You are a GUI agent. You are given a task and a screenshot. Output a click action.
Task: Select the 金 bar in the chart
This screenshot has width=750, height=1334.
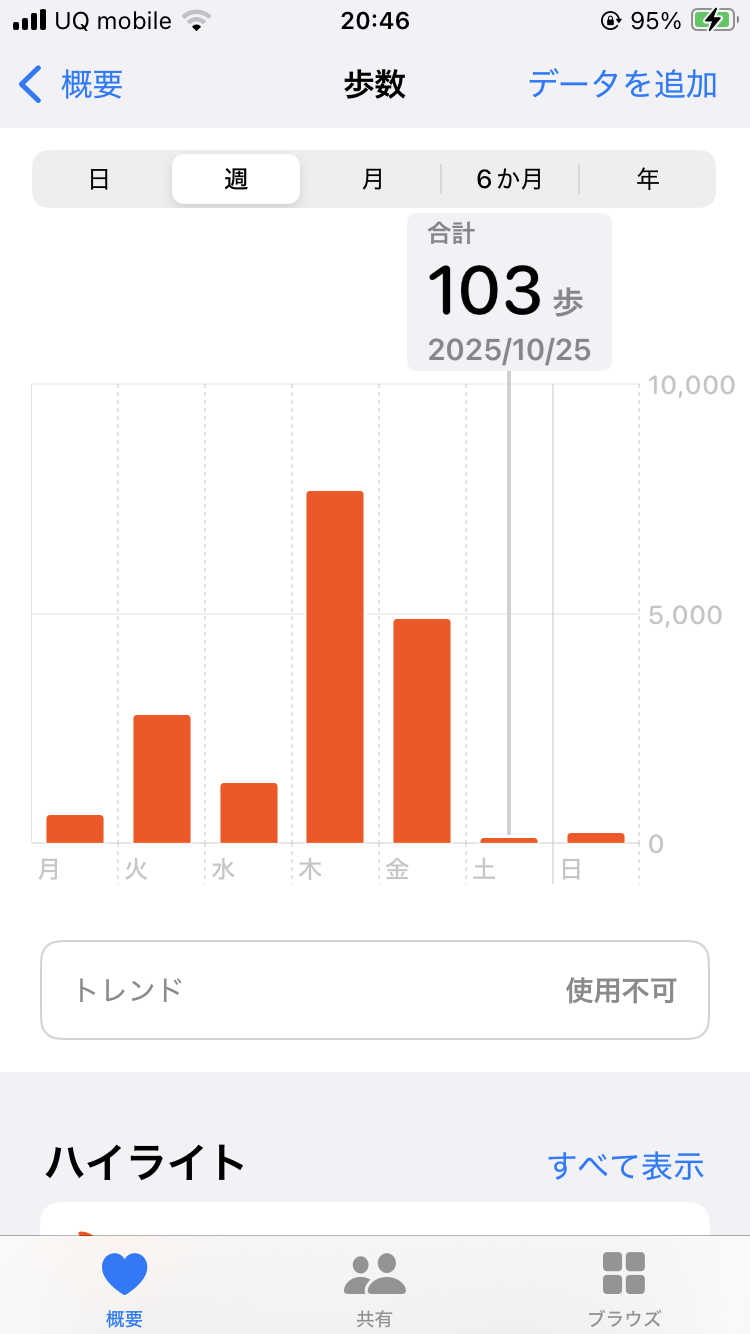coord(422,731)
